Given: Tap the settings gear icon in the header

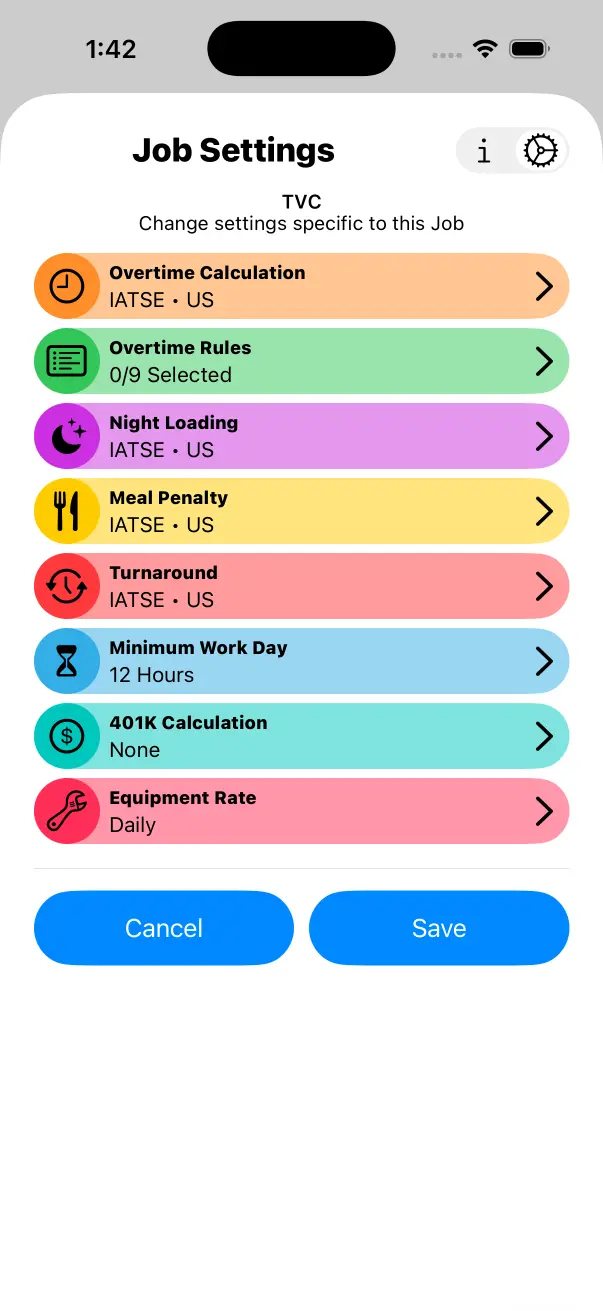Looking at the screenshot, I should point(541,151).
